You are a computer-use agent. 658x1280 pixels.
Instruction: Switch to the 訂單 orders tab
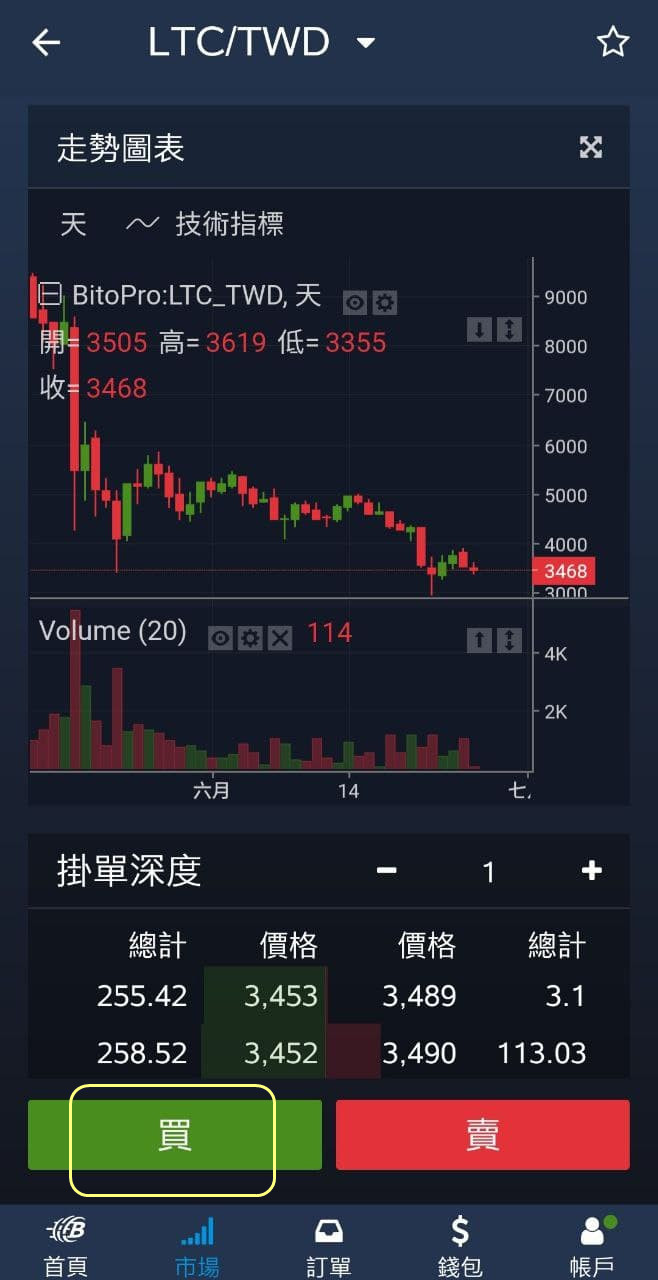(x=328, y=1246)
